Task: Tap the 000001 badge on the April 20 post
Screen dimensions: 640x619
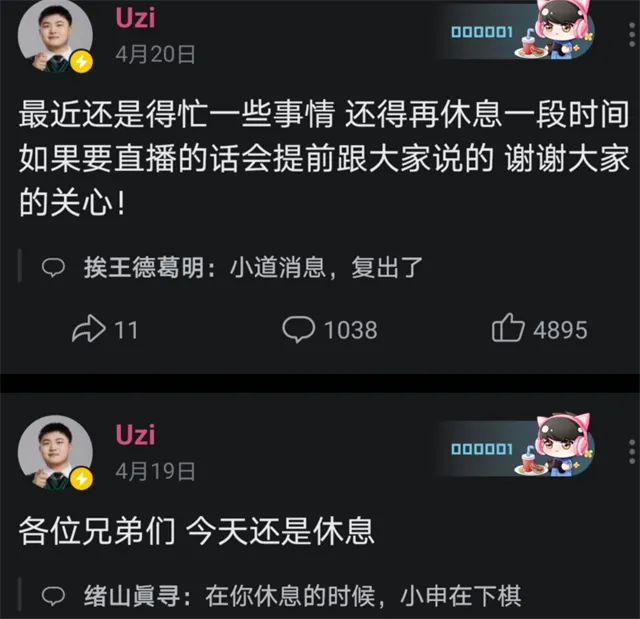Action: point(482,33)
